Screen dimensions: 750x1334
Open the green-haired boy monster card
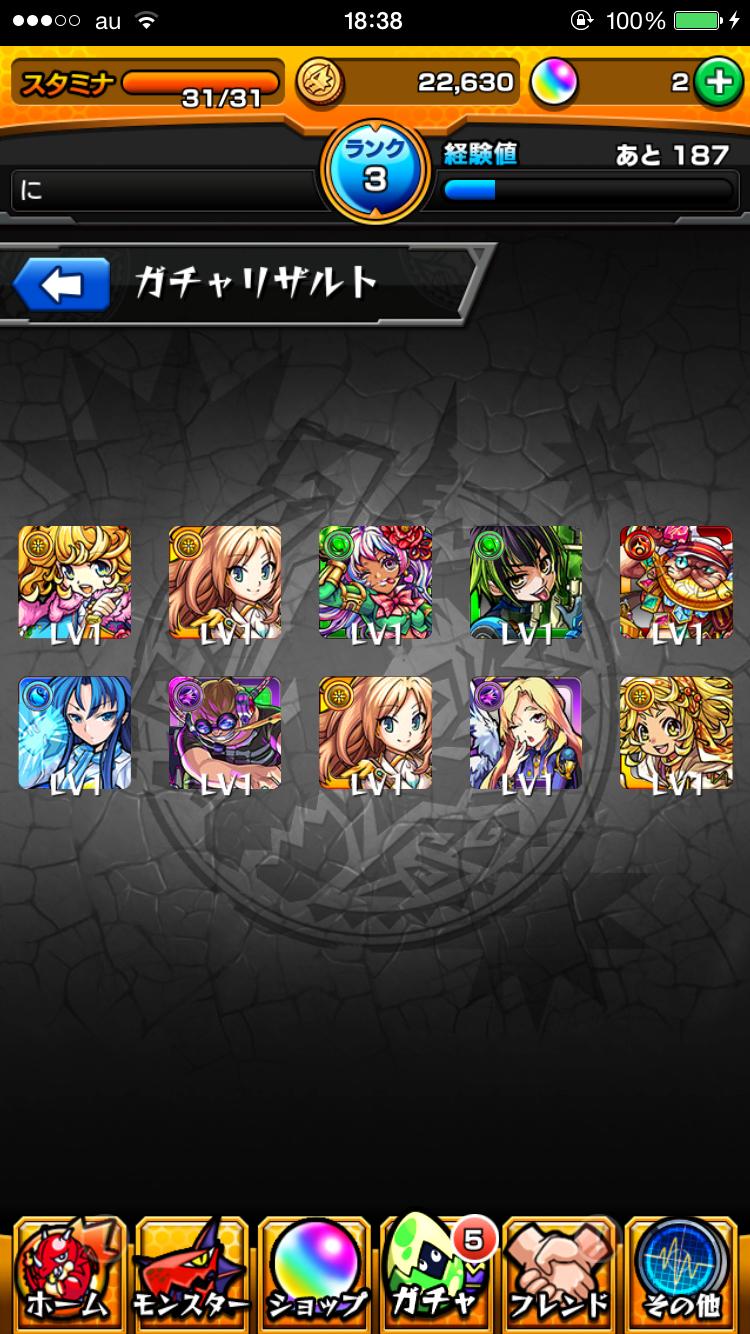pos(526,582)
